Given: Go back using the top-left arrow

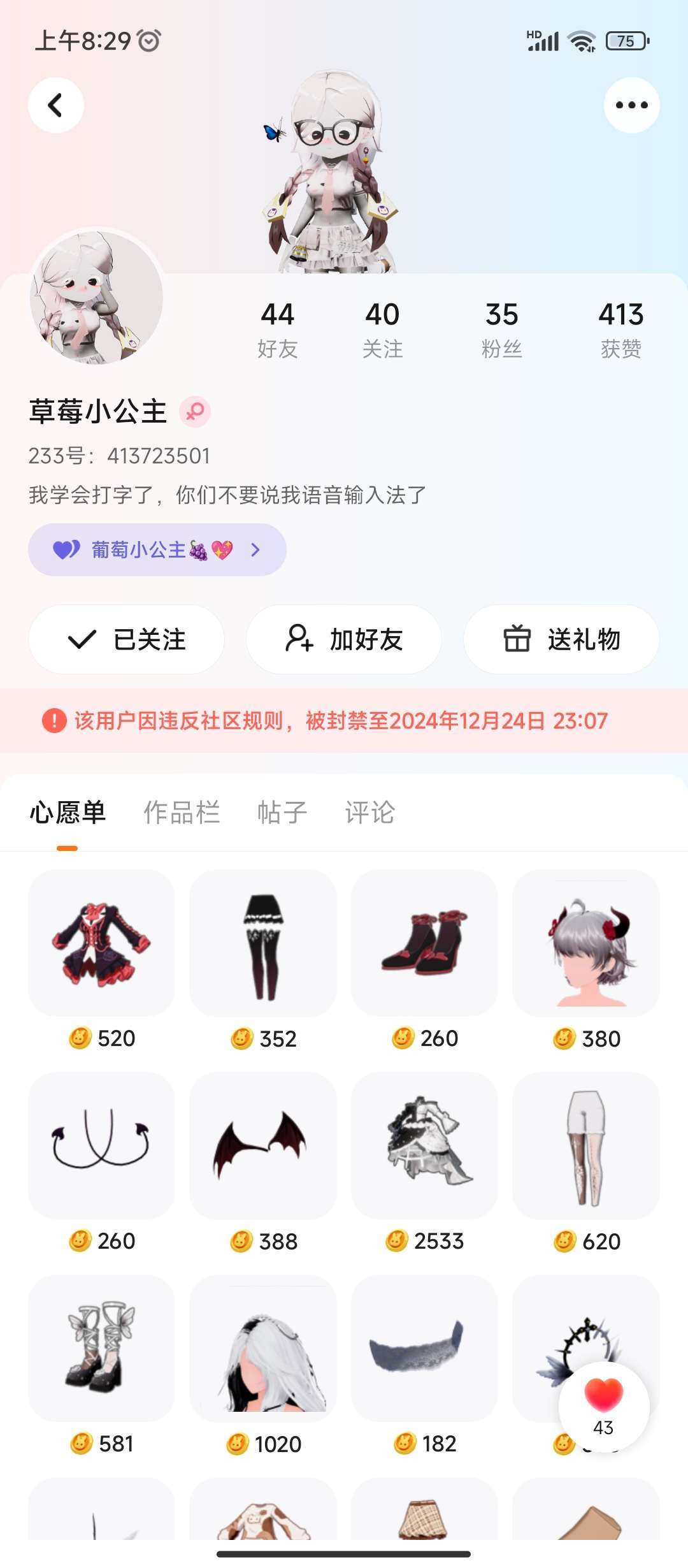Looking at the screenshot, I should pos(56,105).
